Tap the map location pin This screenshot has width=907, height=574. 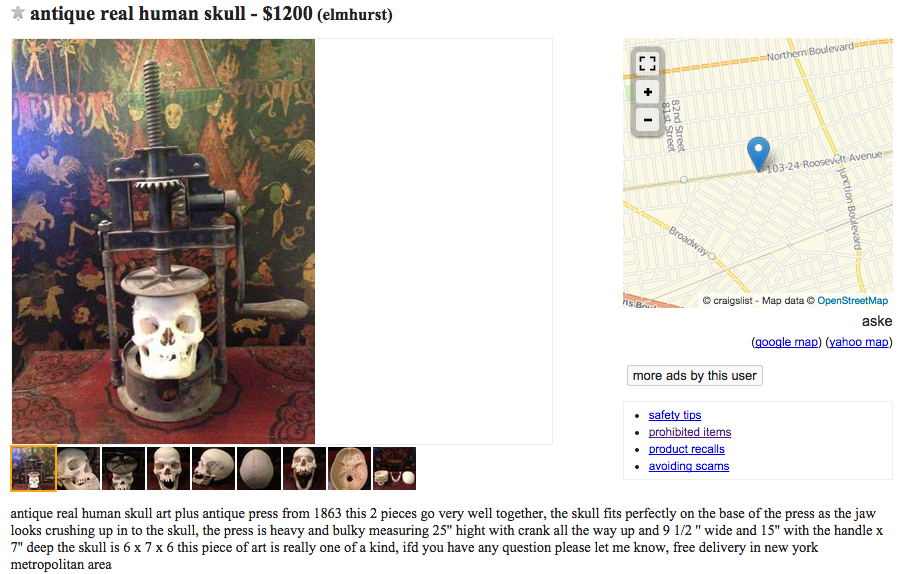click(x=758, y=153)
